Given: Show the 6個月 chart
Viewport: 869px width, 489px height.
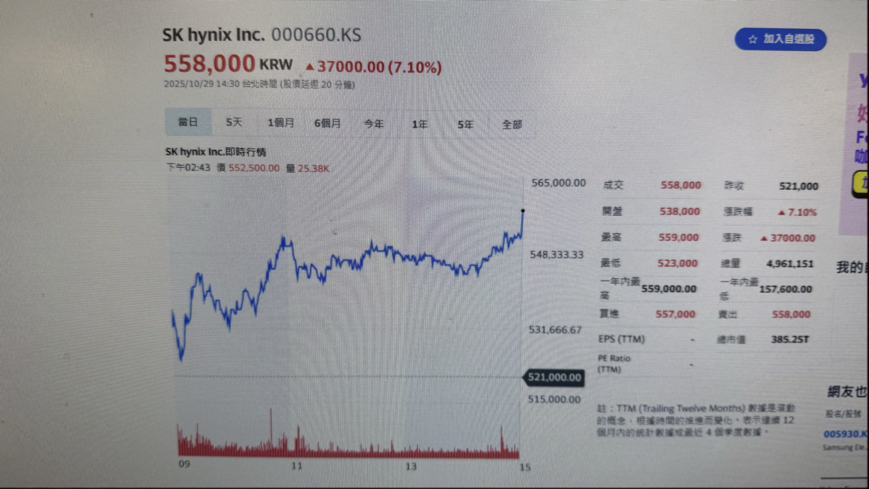Looking at the screenshot, I should pyautogui.click(x=328, y=124).
